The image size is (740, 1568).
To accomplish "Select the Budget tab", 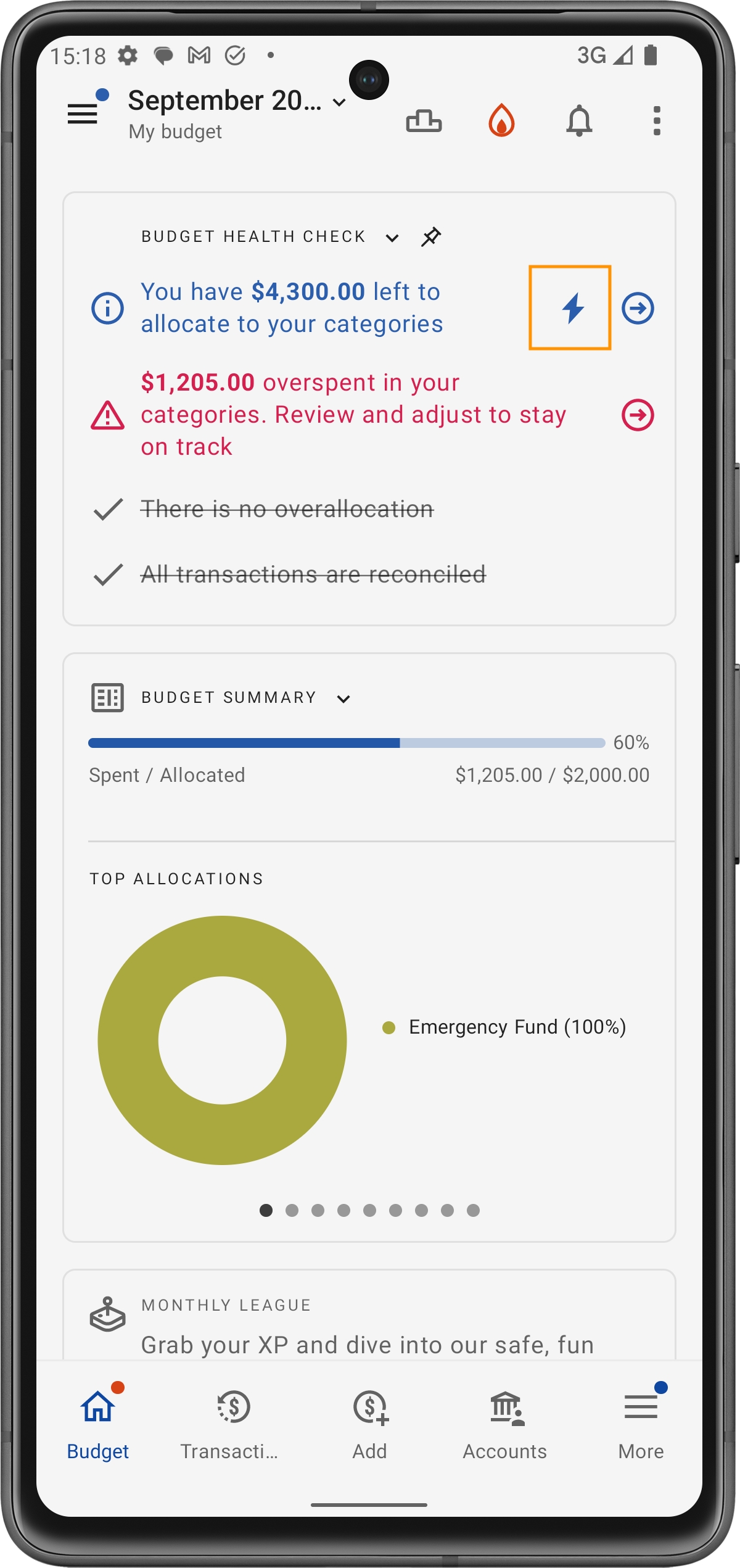I will pyautogui.click(x=98, y=1425).
